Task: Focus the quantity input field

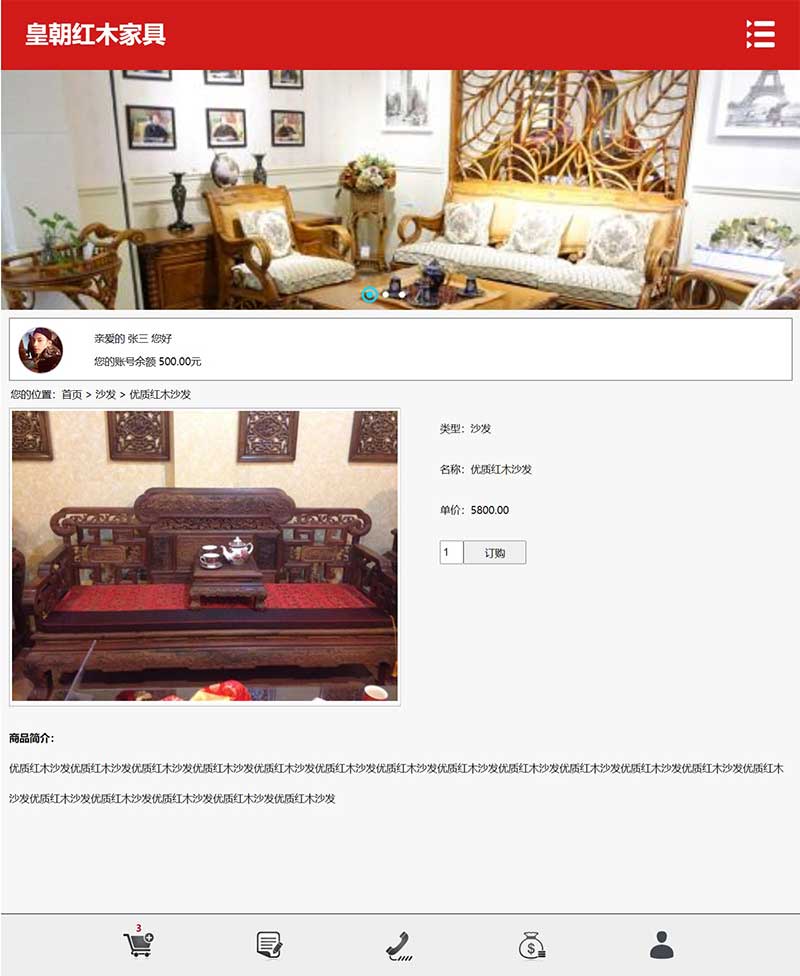Action: (451, 553)
